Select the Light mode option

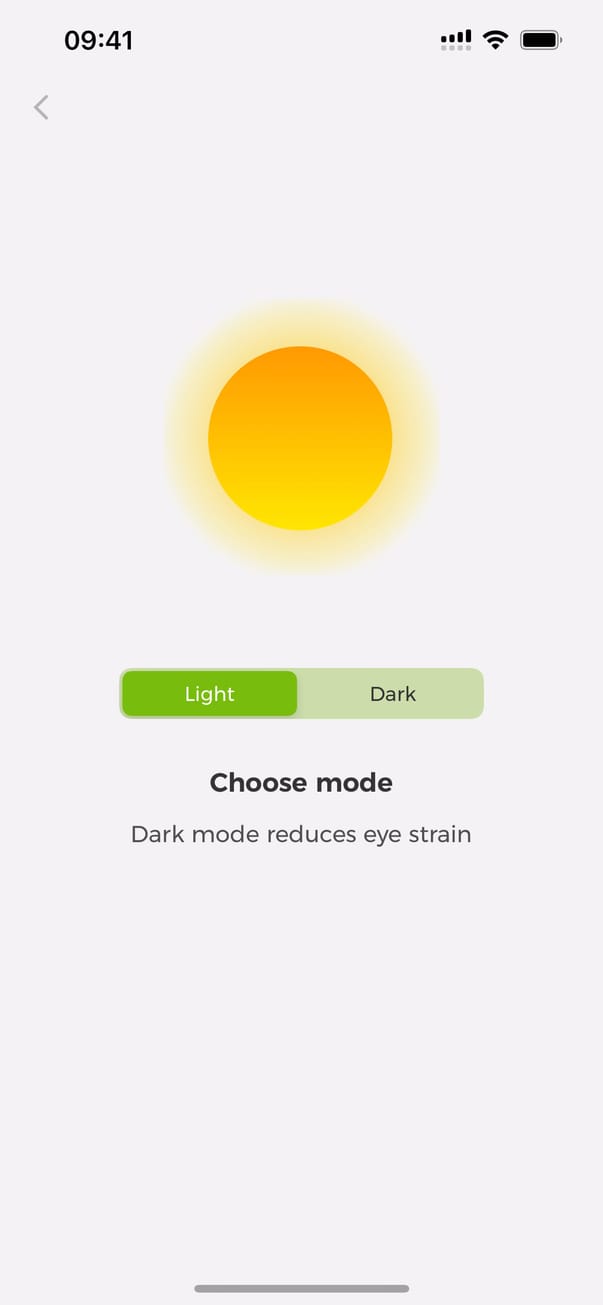pos(210,694)
